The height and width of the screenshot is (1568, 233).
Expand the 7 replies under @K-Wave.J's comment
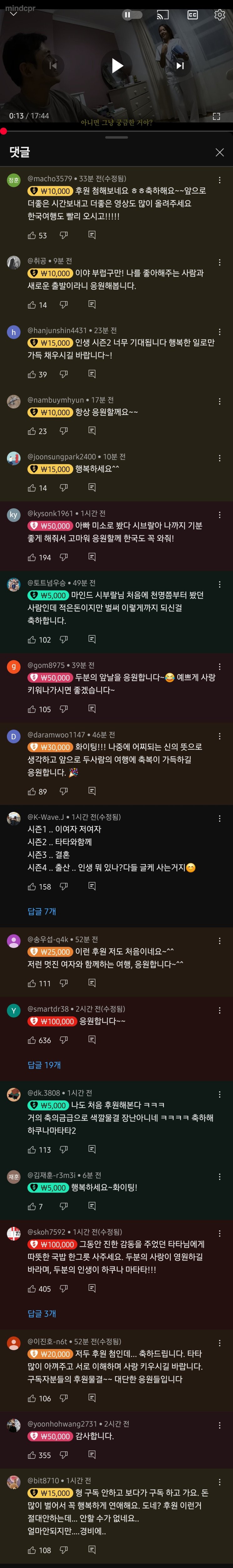click(x=41, y=911)
